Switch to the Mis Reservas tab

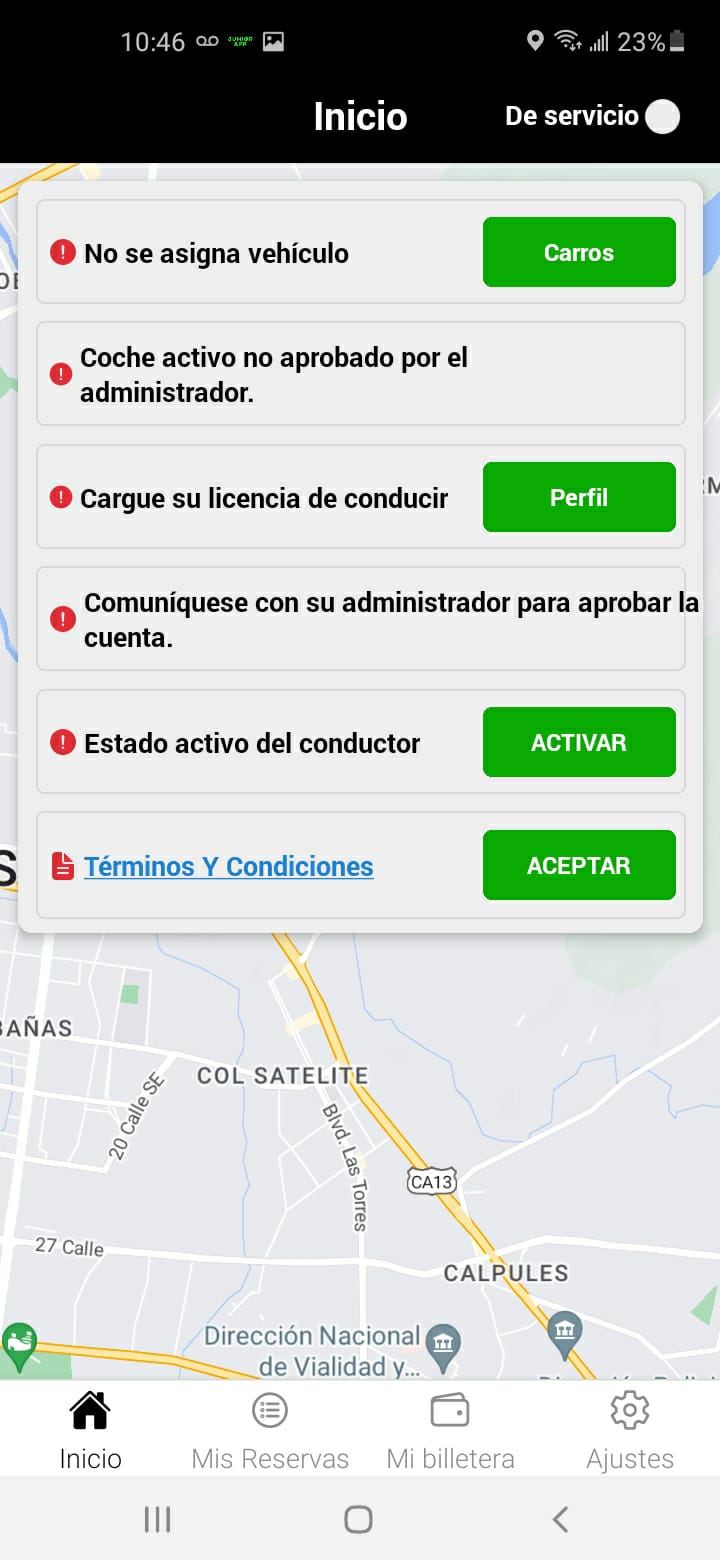coord(270,1431)
